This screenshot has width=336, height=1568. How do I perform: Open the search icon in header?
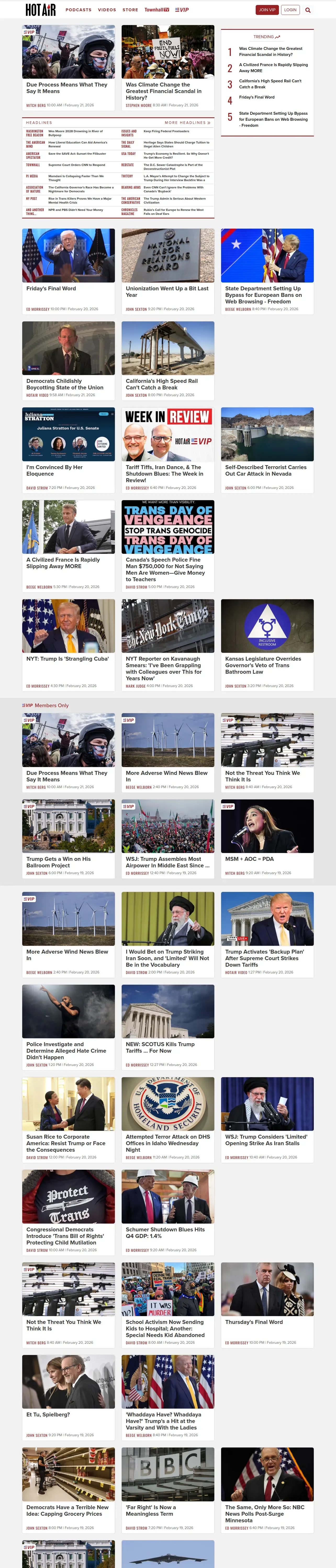pos(308,10)
